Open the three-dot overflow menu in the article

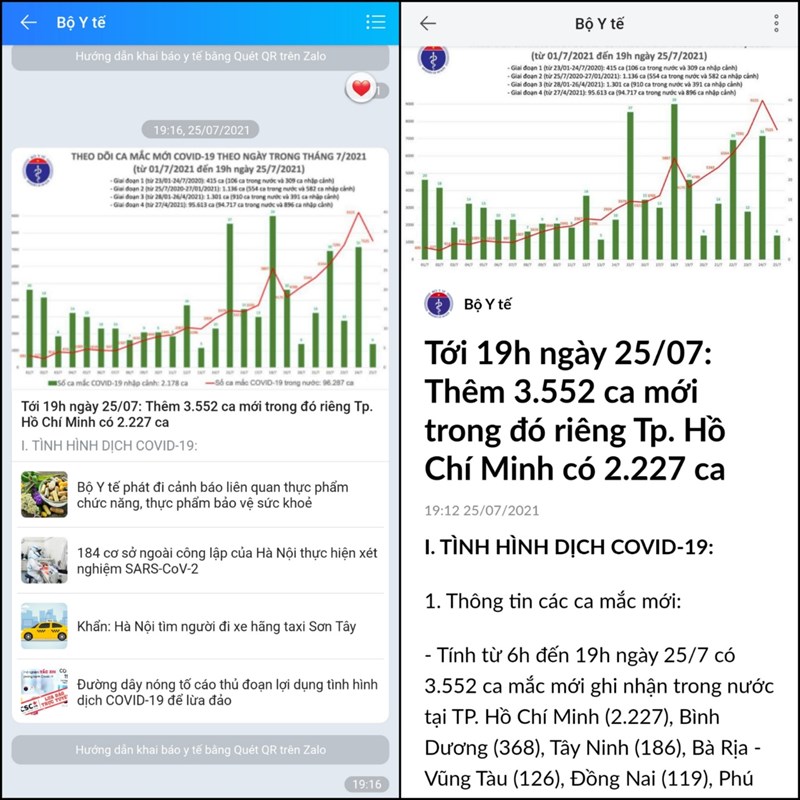click(776, 23)
